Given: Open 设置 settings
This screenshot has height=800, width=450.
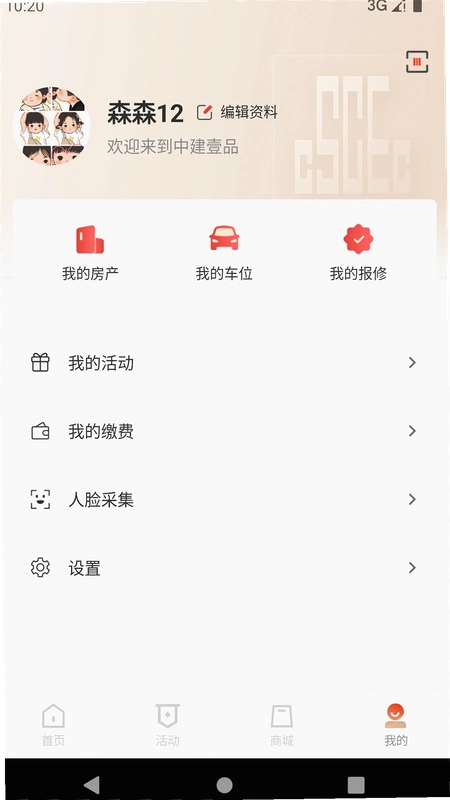Looking at the screenshot, I should pyautogui.click(x=224, y=568).
